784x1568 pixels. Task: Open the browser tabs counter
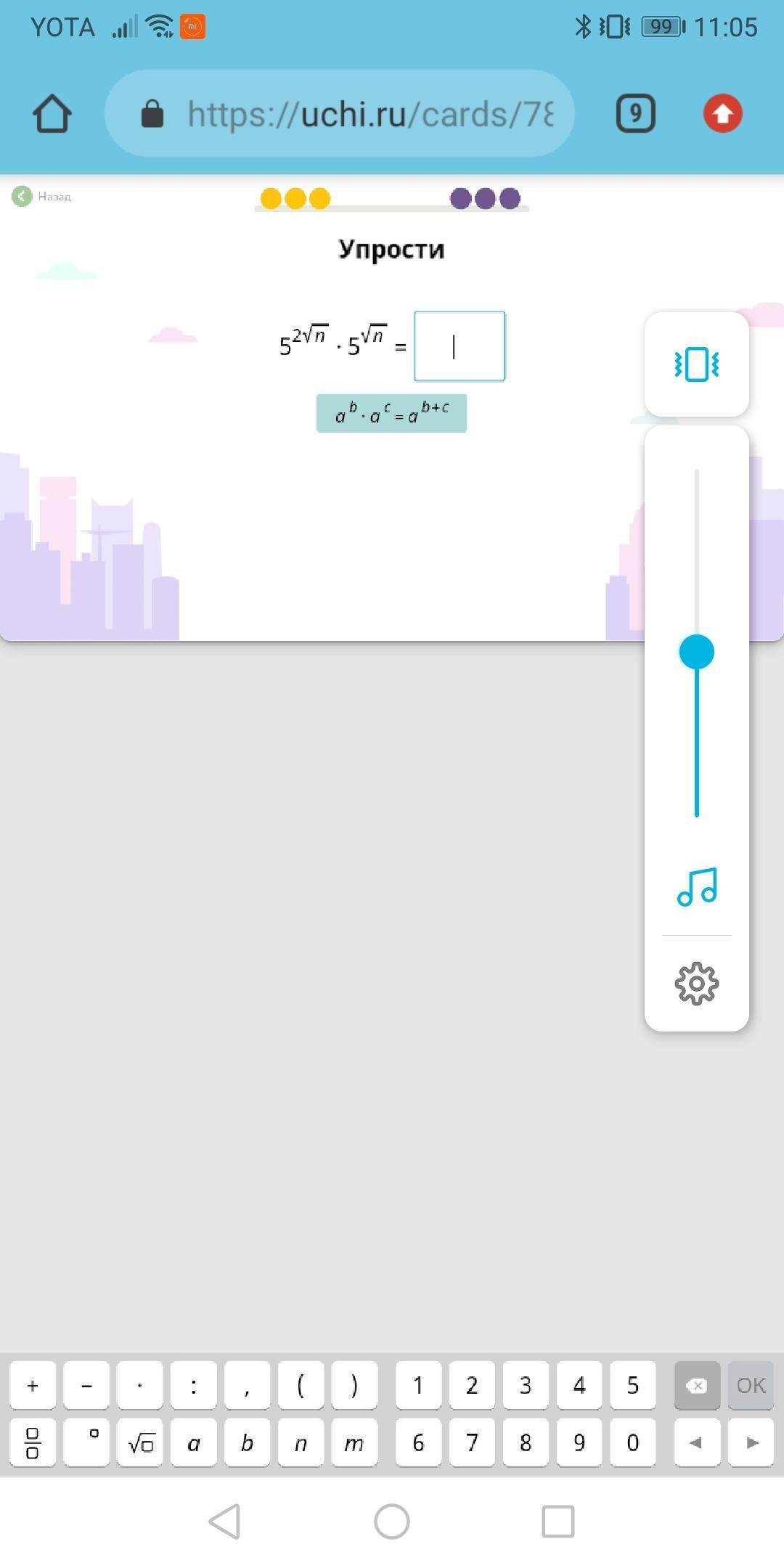pos(635,113)
